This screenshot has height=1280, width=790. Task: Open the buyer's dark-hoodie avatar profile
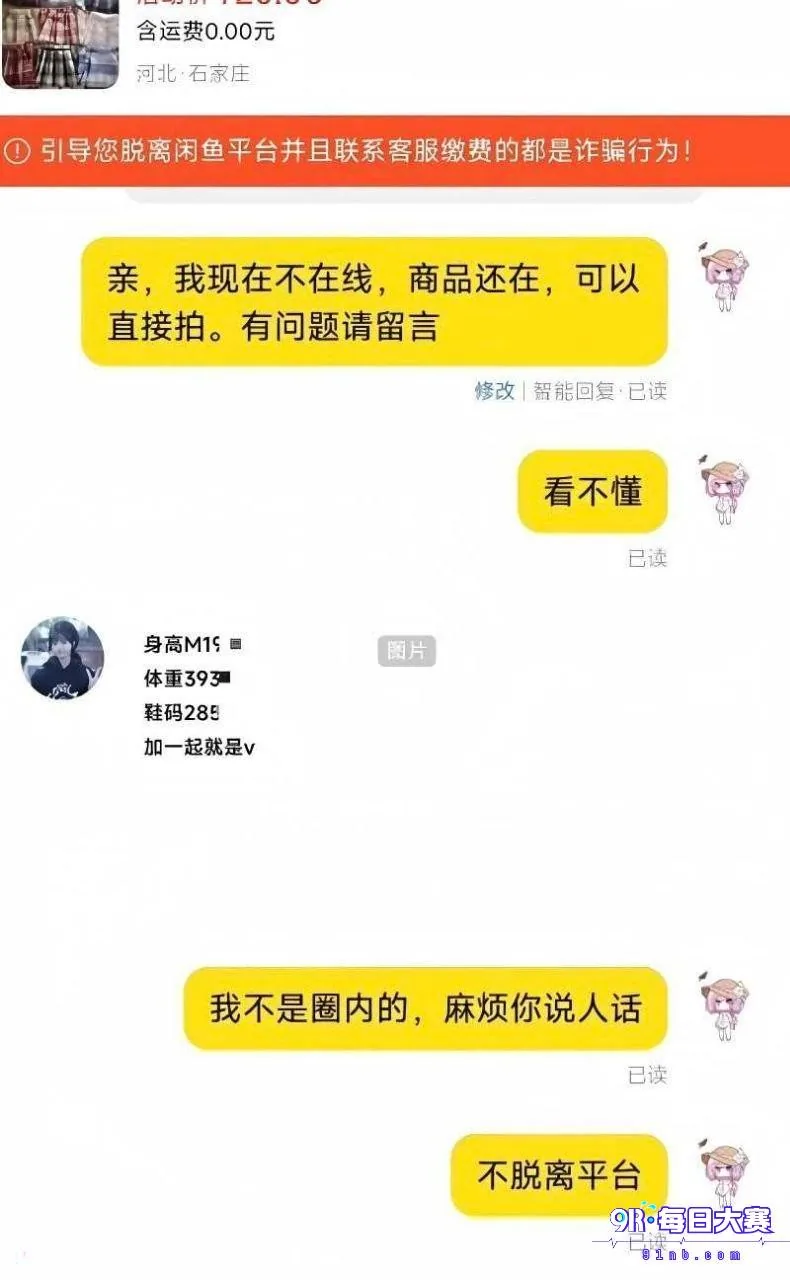point(62,658)
